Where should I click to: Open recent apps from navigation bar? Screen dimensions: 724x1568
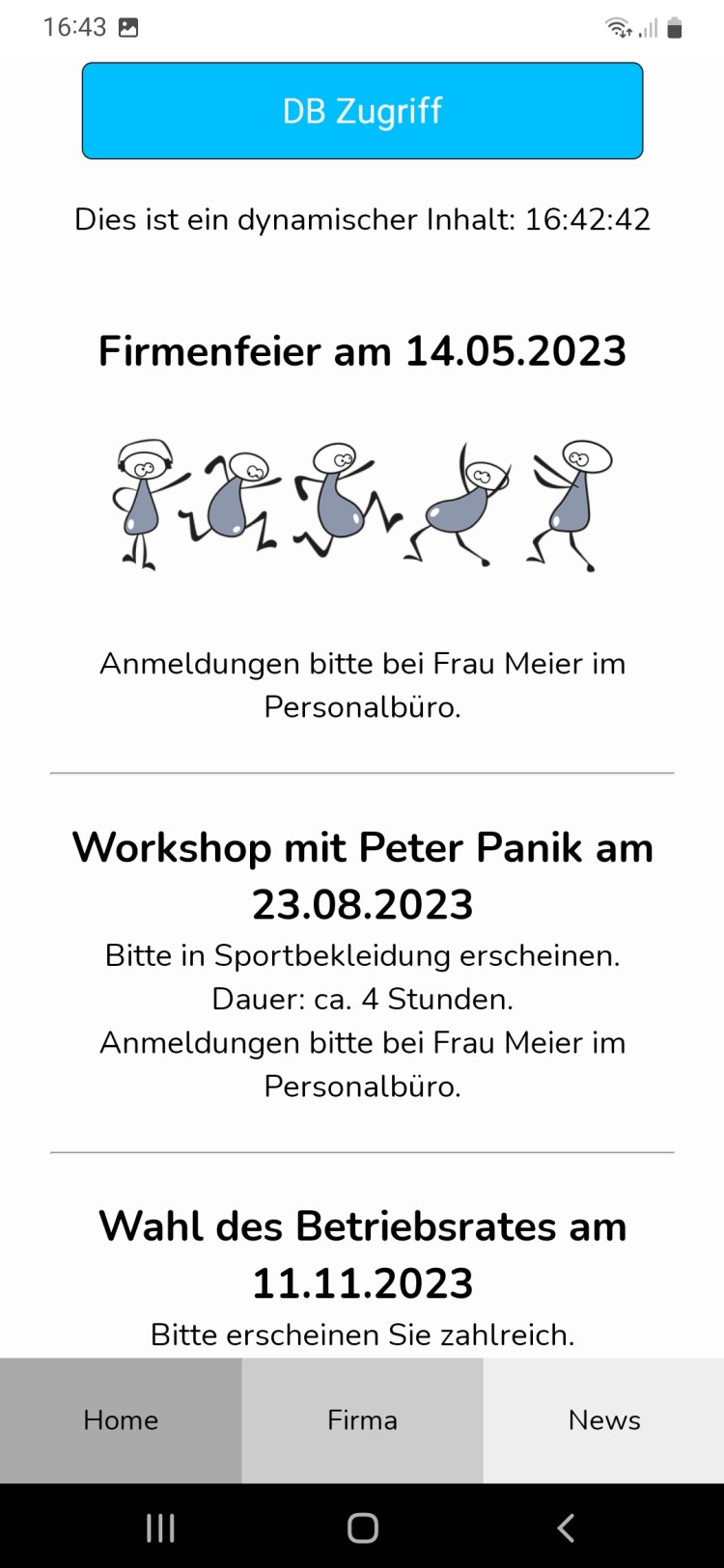(160, 1527)
